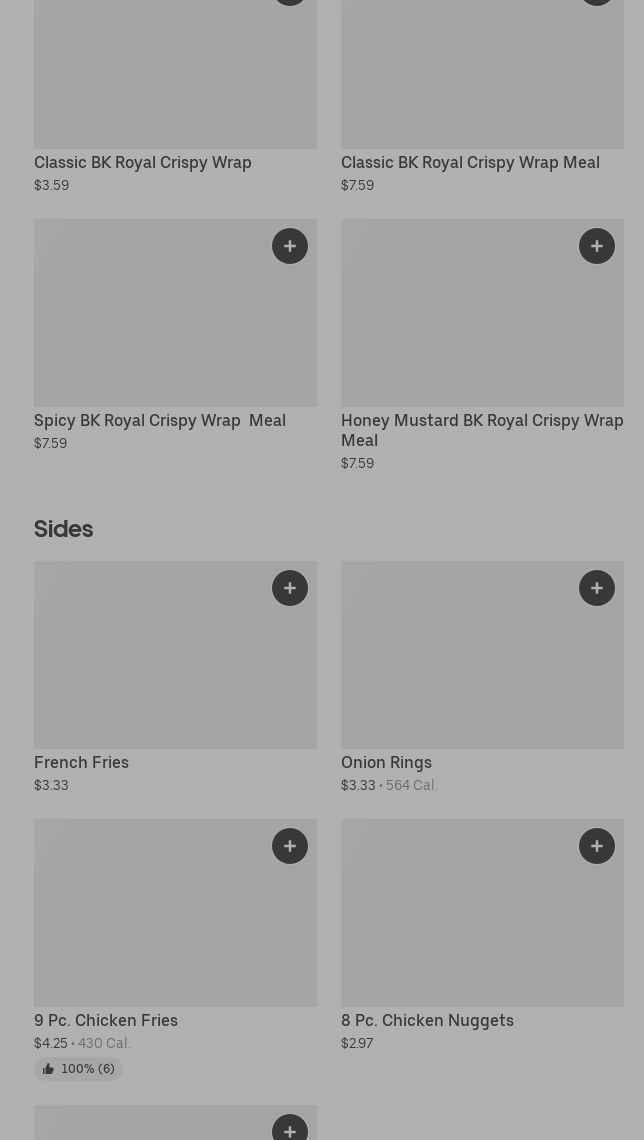Add 8 Pc. Chicken Nuggets to cart
Screen dimensions: 644x1140
click(597, 846)
